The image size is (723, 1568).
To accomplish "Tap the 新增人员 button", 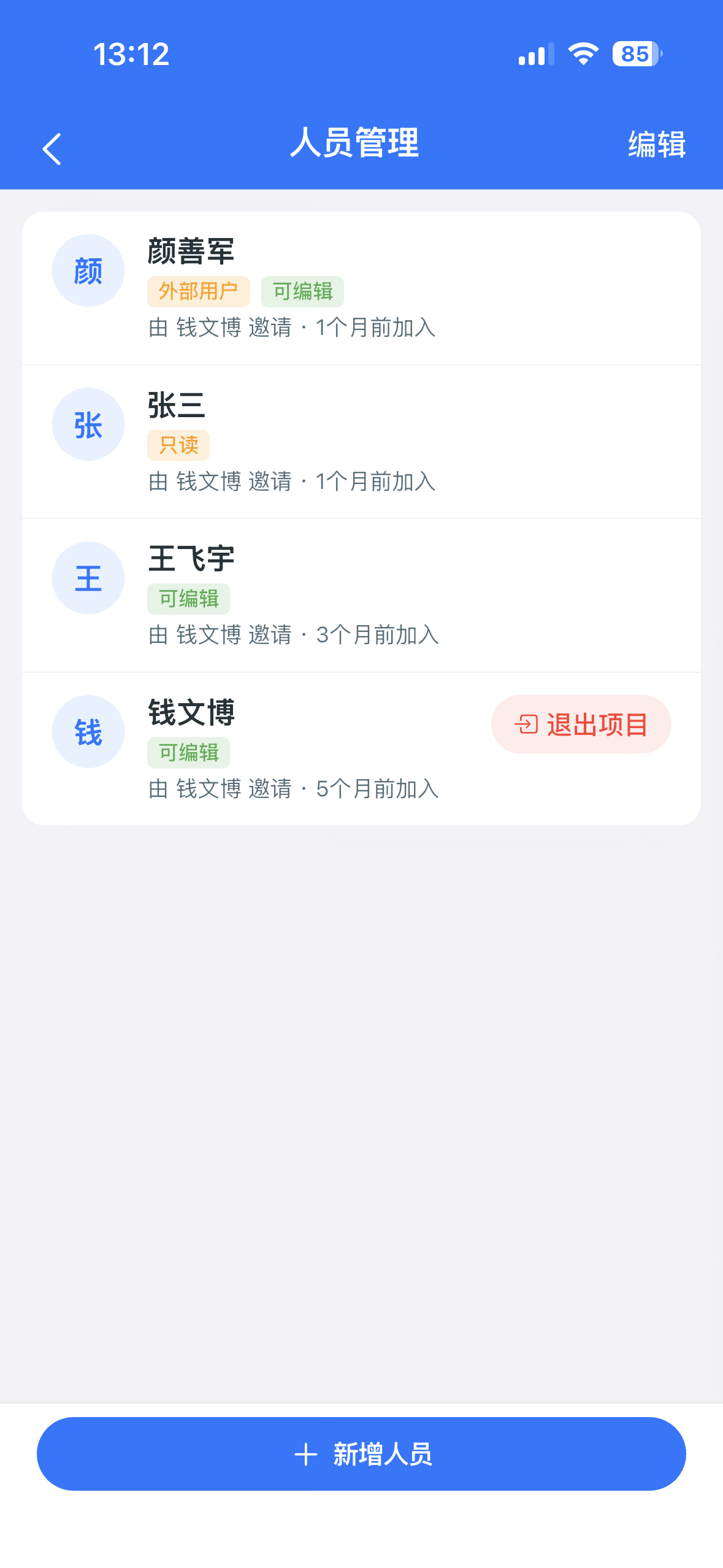I will click(362, 1453).
